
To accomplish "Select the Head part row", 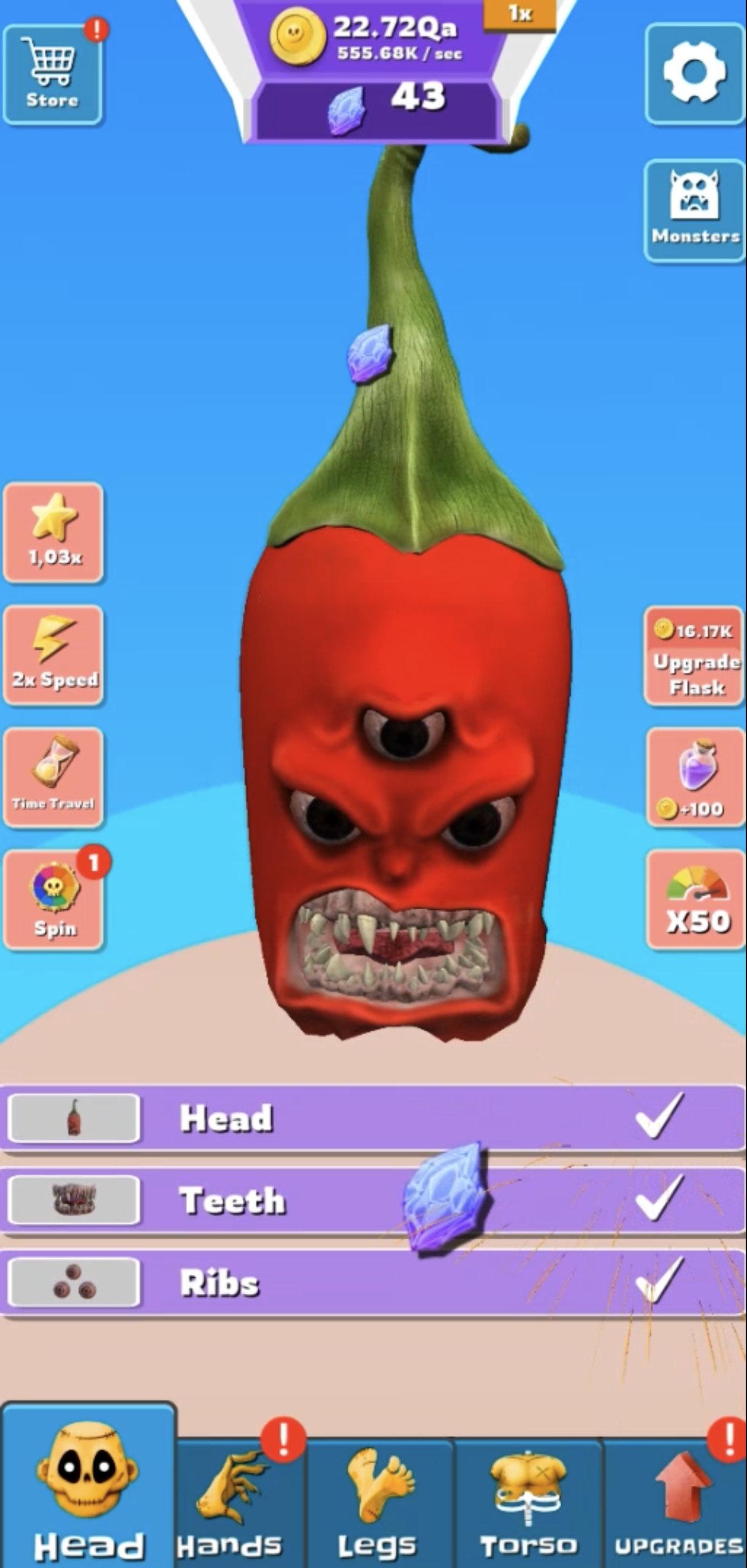I will tap(373, 1118).
